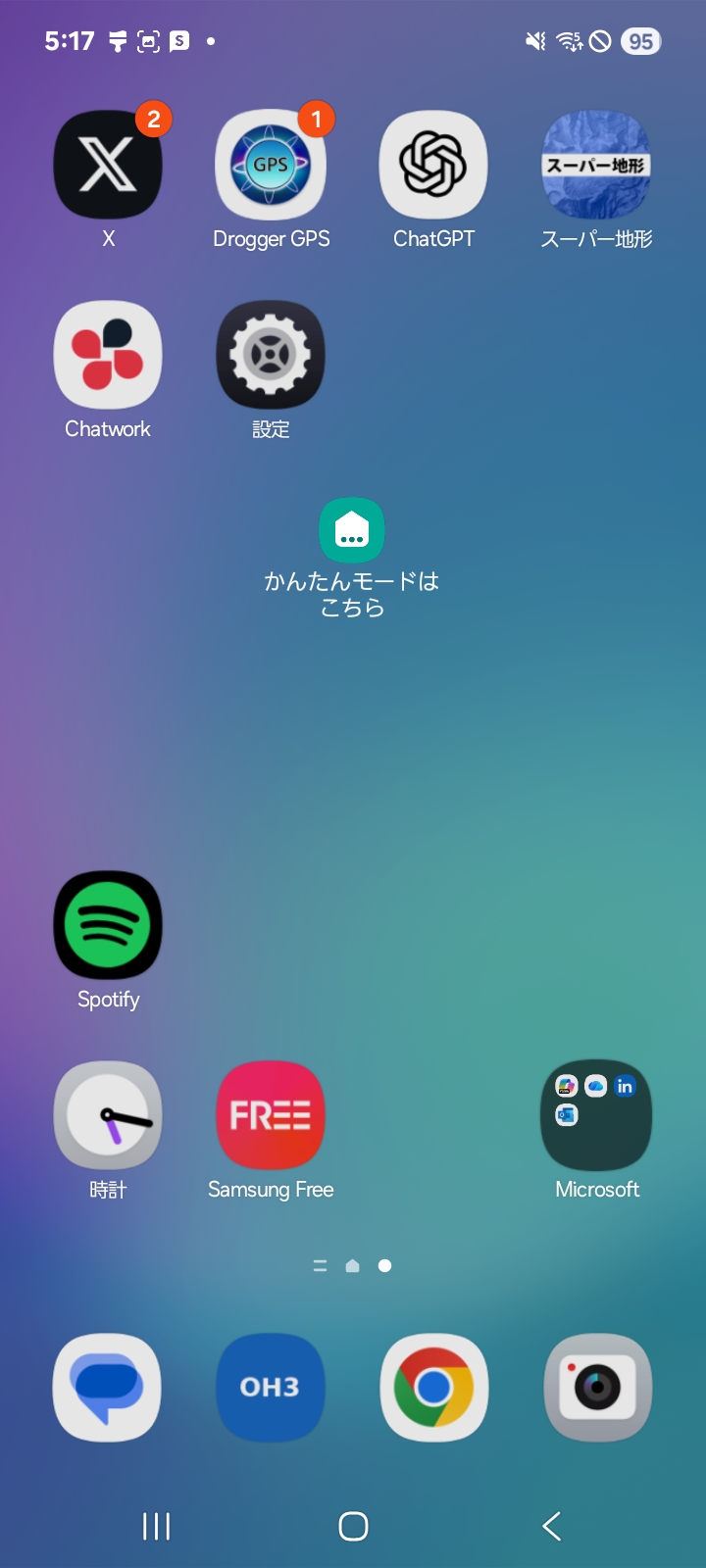Open recent apps from navigation bar

(157, 1526)
